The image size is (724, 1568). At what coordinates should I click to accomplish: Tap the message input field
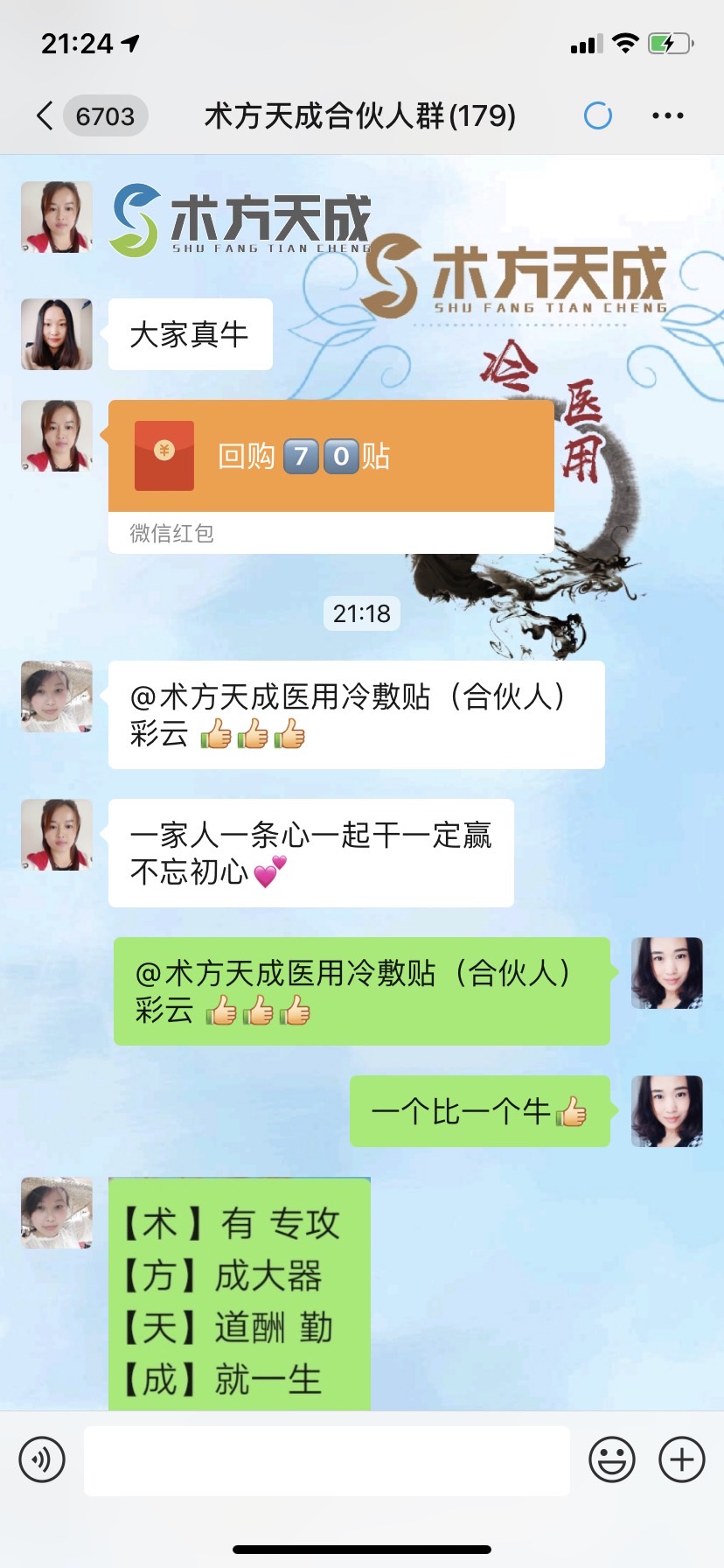click(326, 1460)
